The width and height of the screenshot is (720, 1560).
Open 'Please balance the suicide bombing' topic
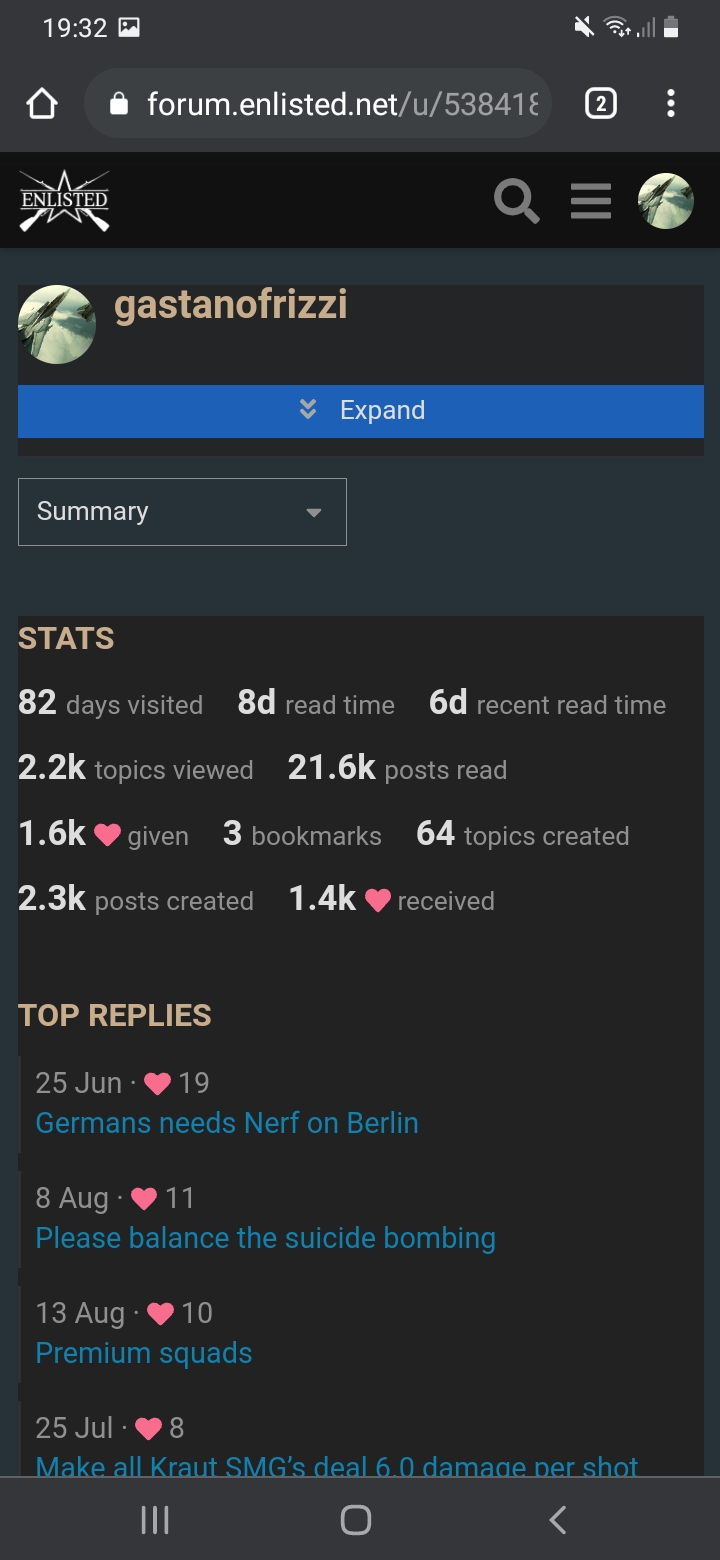[x=265, y=1238]
